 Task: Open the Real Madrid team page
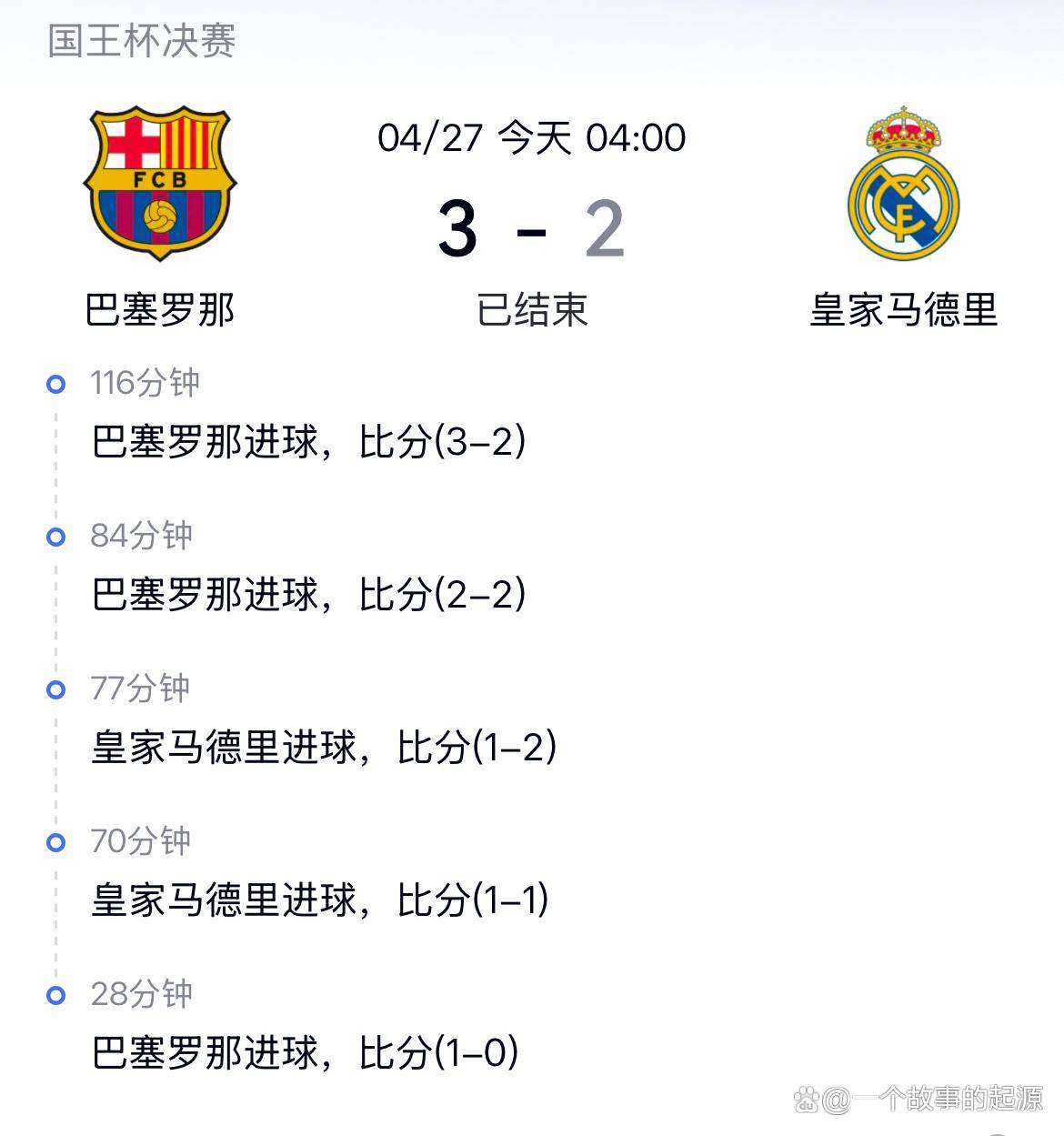pos(903,185)
